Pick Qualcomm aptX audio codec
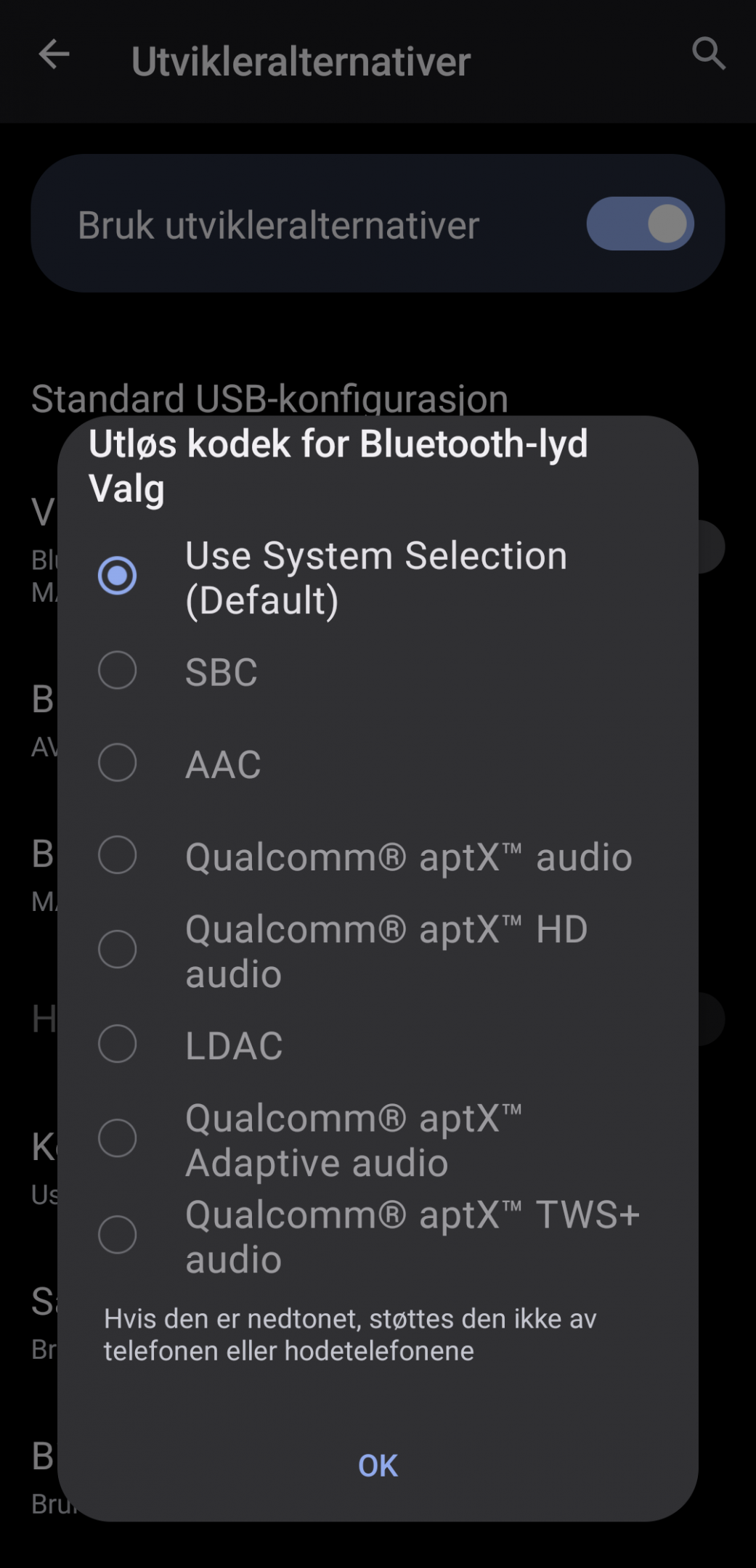The image size is (756, 1568). click(x=378, y=856)
